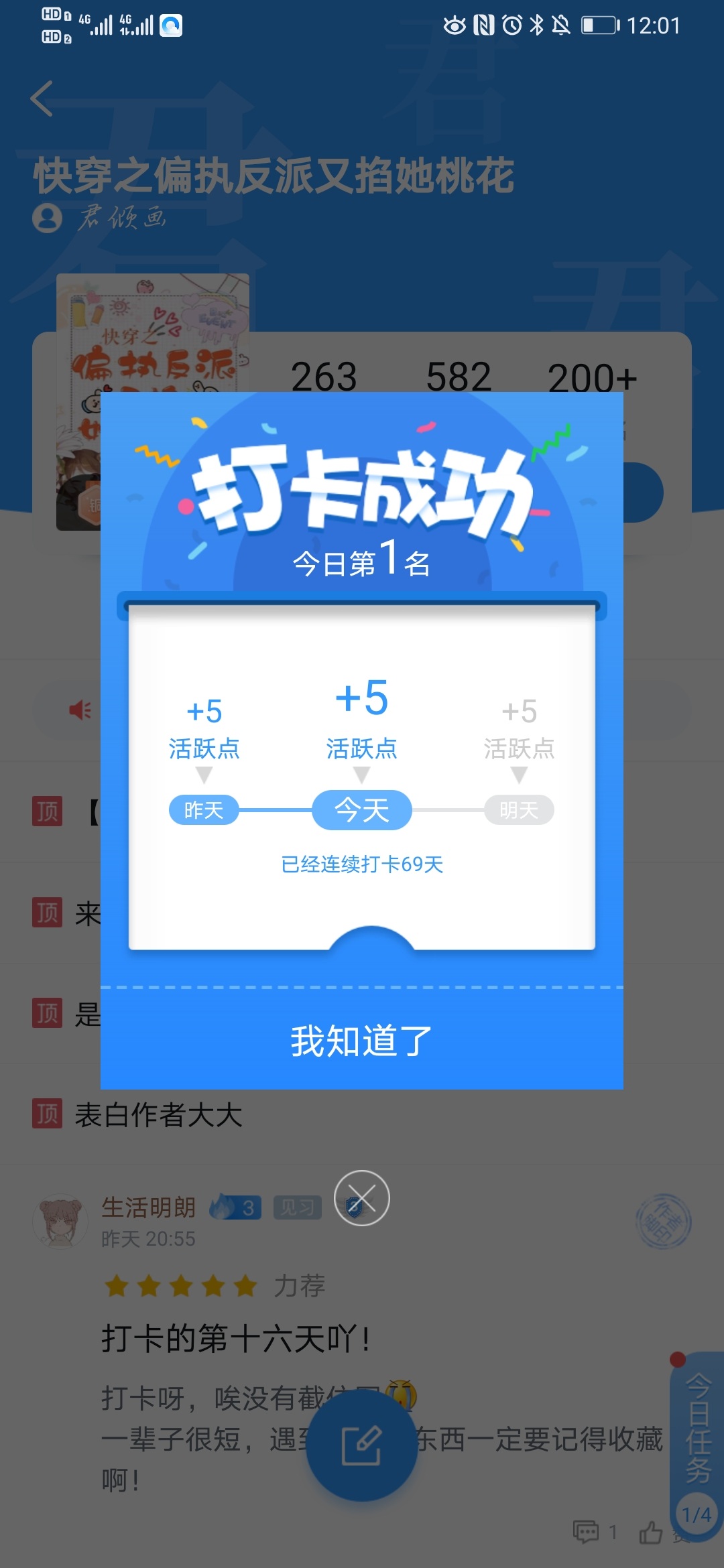The width and height of the screenshot is (724, 1568).
Task: Open comments on 生活明朗's post
Action: click(x=595, y=1532)
